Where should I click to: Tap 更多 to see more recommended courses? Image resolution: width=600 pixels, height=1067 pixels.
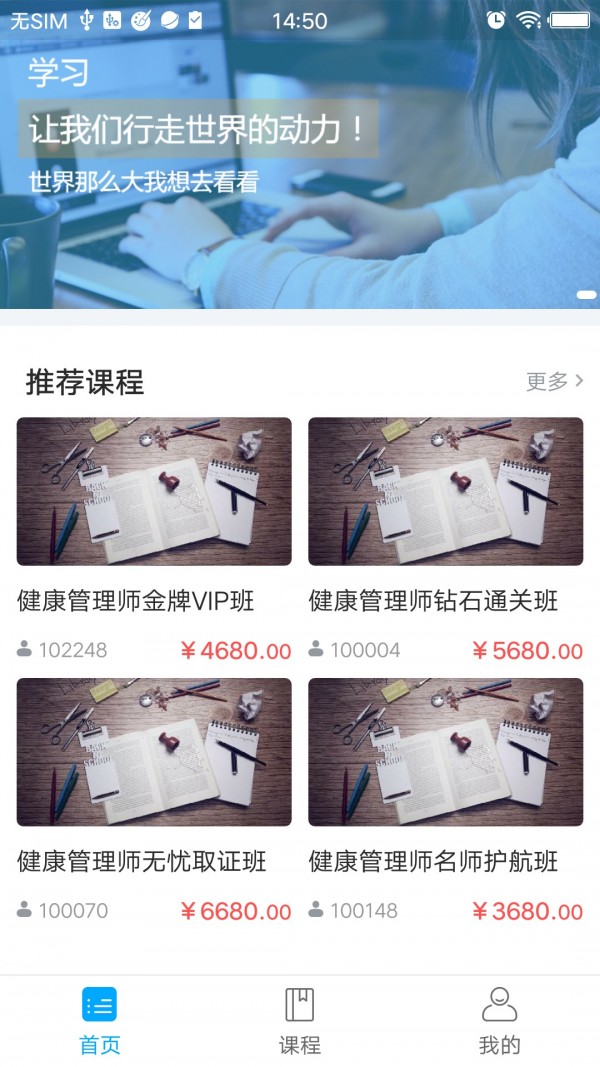coord(554,381)
